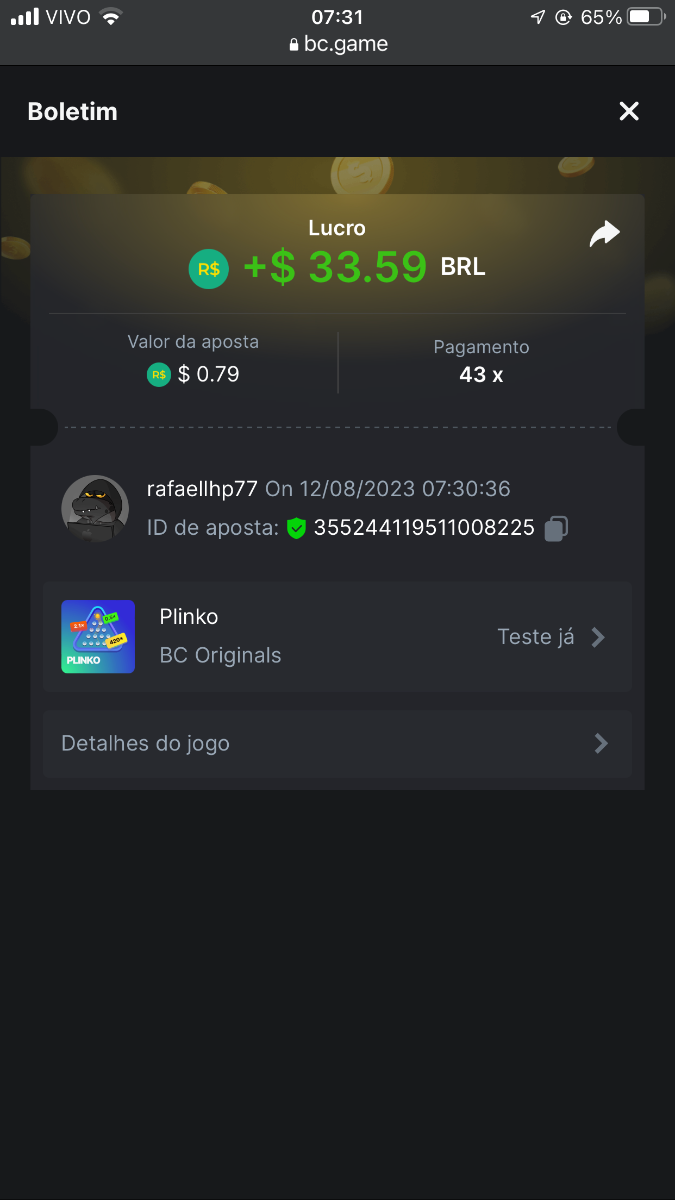Open Plinko via Teste já

(551, 637)
